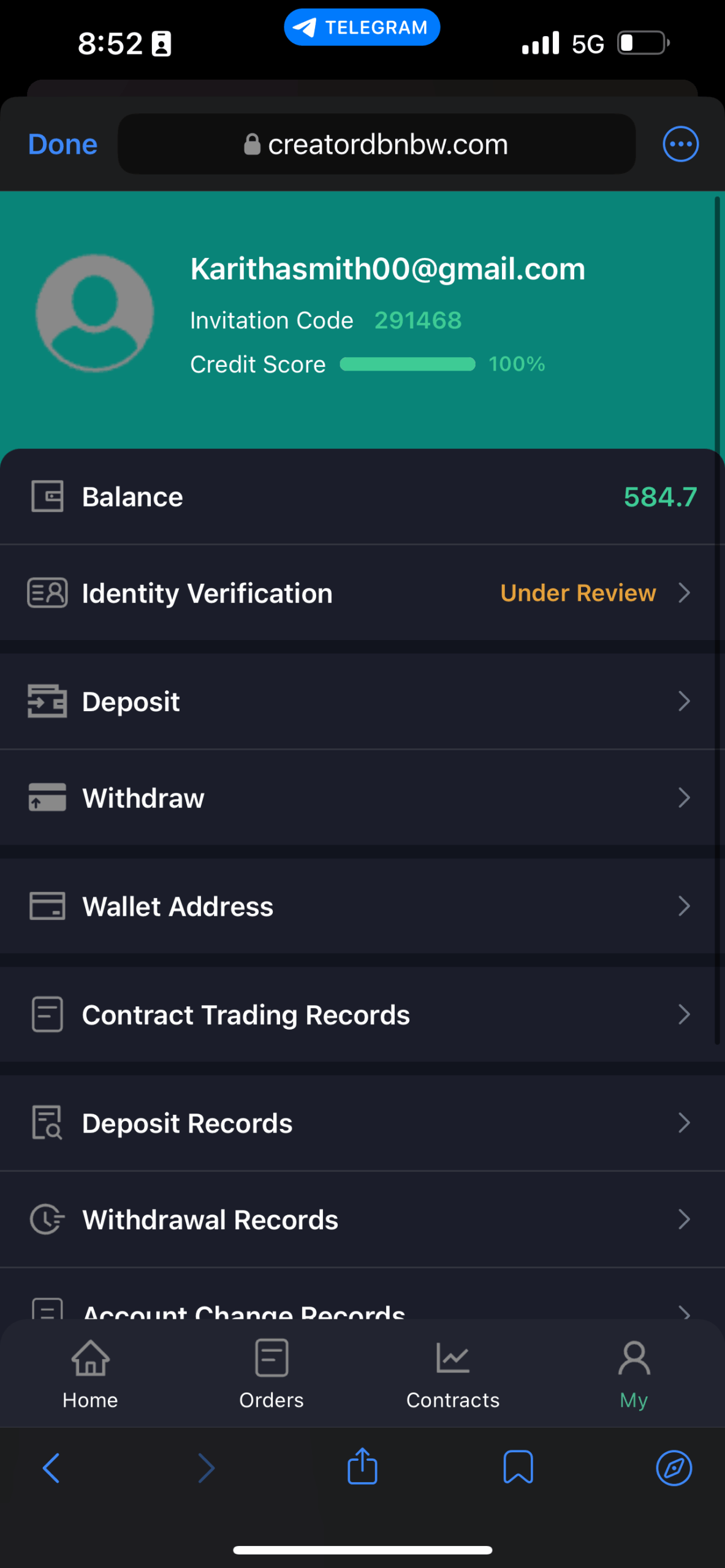
Task: Open Wallet Address settings
Action: point(362,906)
